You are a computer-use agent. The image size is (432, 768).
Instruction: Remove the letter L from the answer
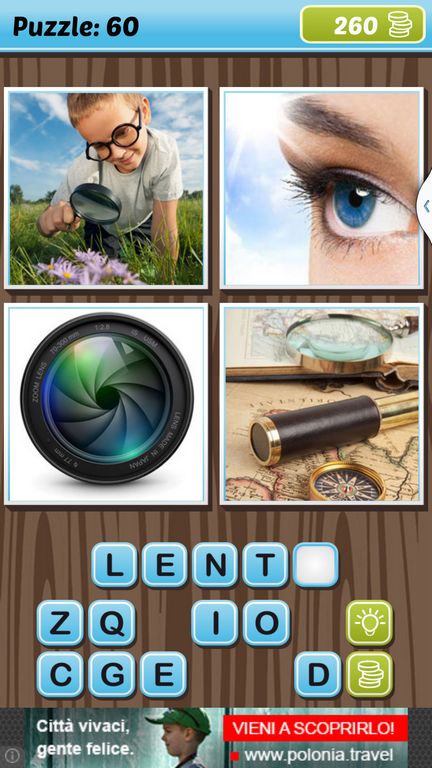point(114,565)
